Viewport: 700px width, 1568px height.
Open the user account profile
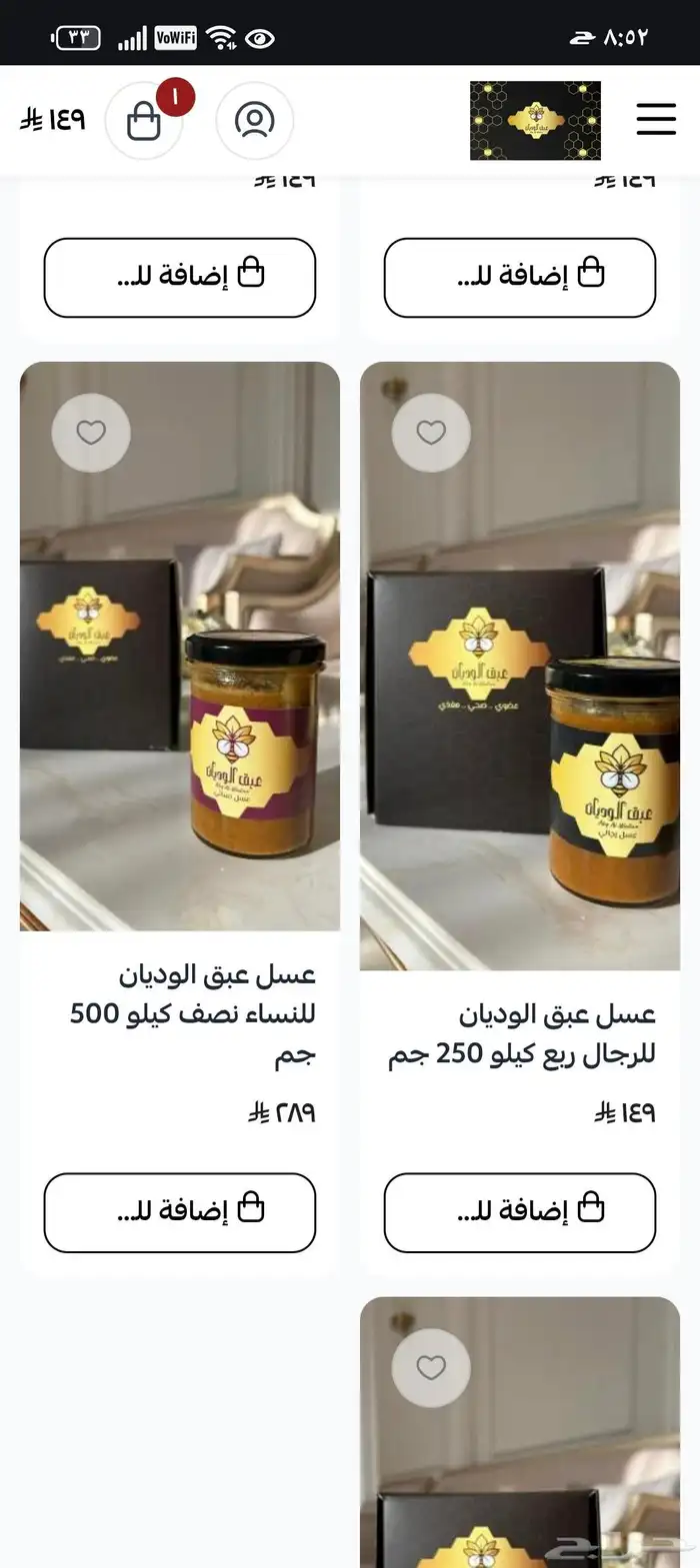point(254,121)
